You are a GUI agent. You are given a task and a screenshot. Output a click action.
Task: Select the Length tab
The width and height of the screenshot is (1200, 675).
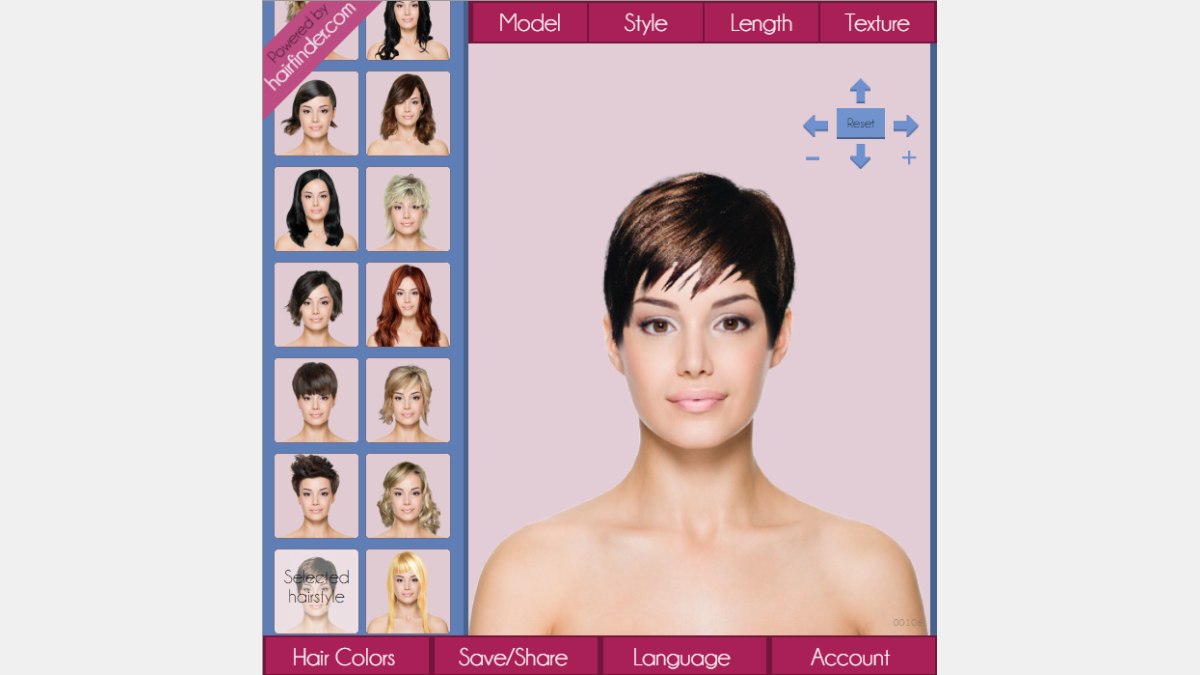click(x=761, y=23)
